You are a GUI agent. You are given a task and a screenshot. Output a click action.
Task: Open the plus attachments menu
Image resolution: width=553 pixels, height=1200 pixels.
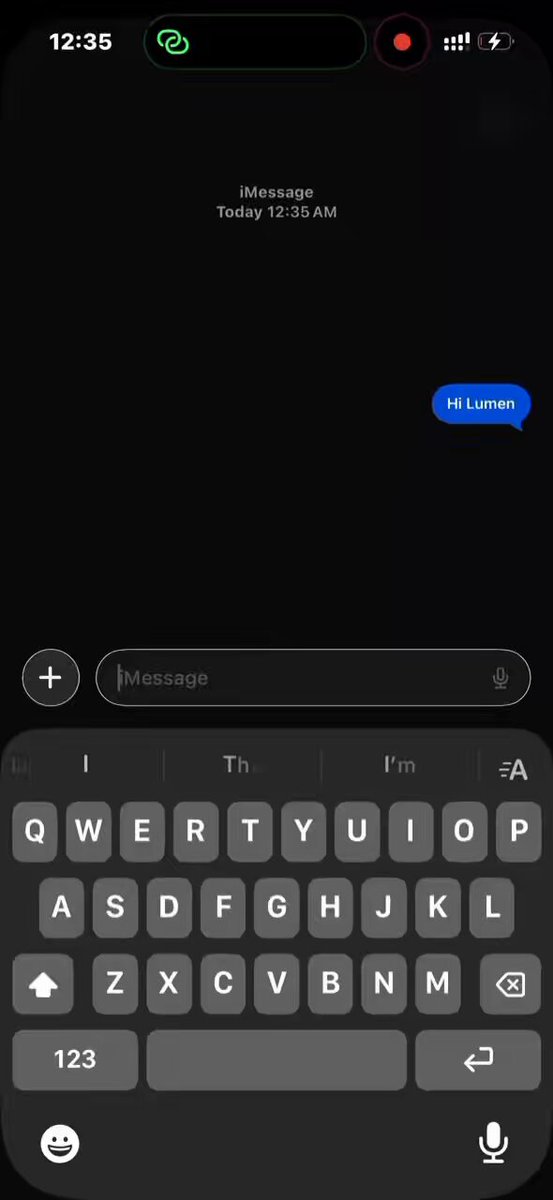[x=50, y=678]
